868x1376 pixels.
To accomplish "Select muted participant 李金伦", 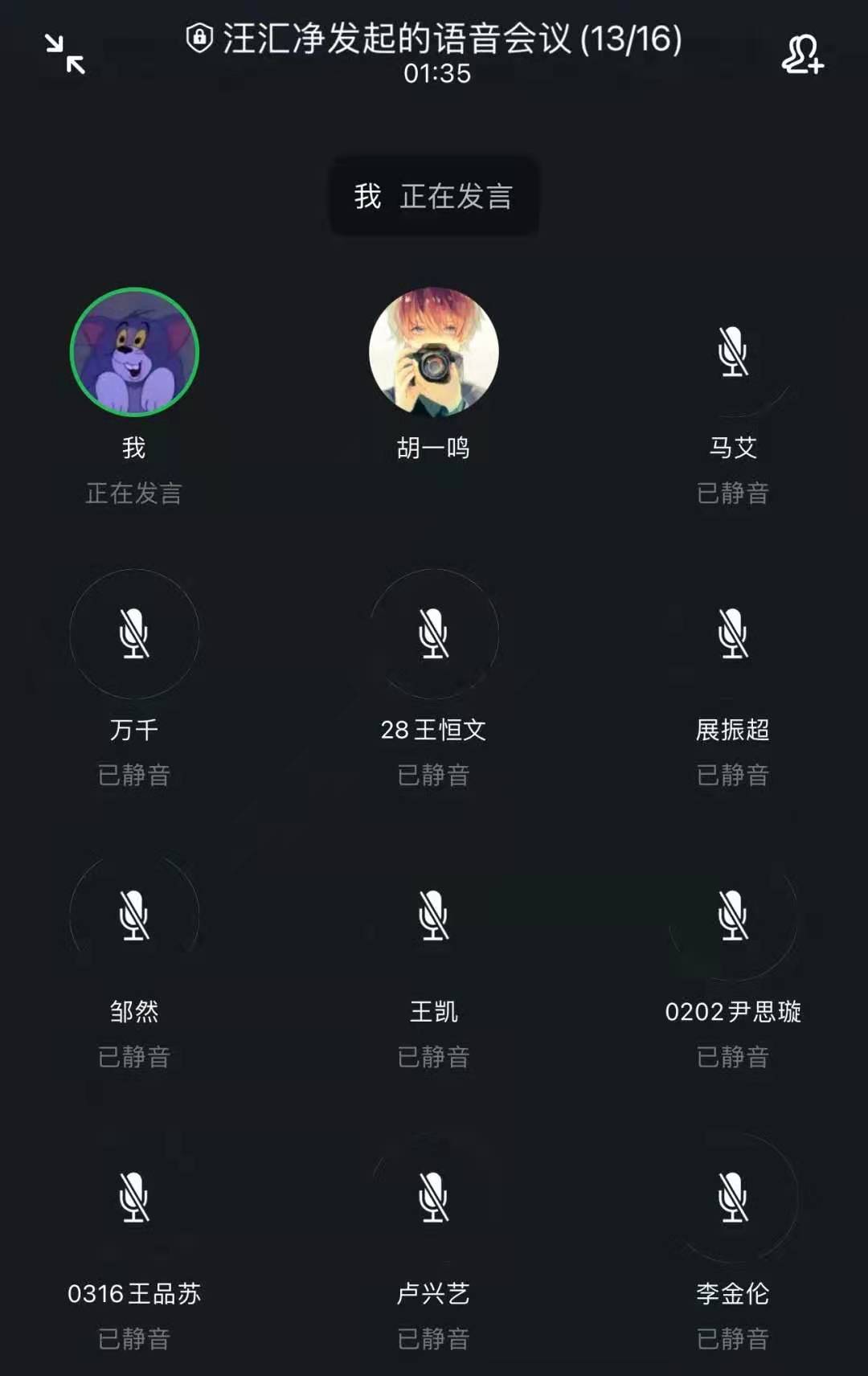I will (x=732, y=1198).
